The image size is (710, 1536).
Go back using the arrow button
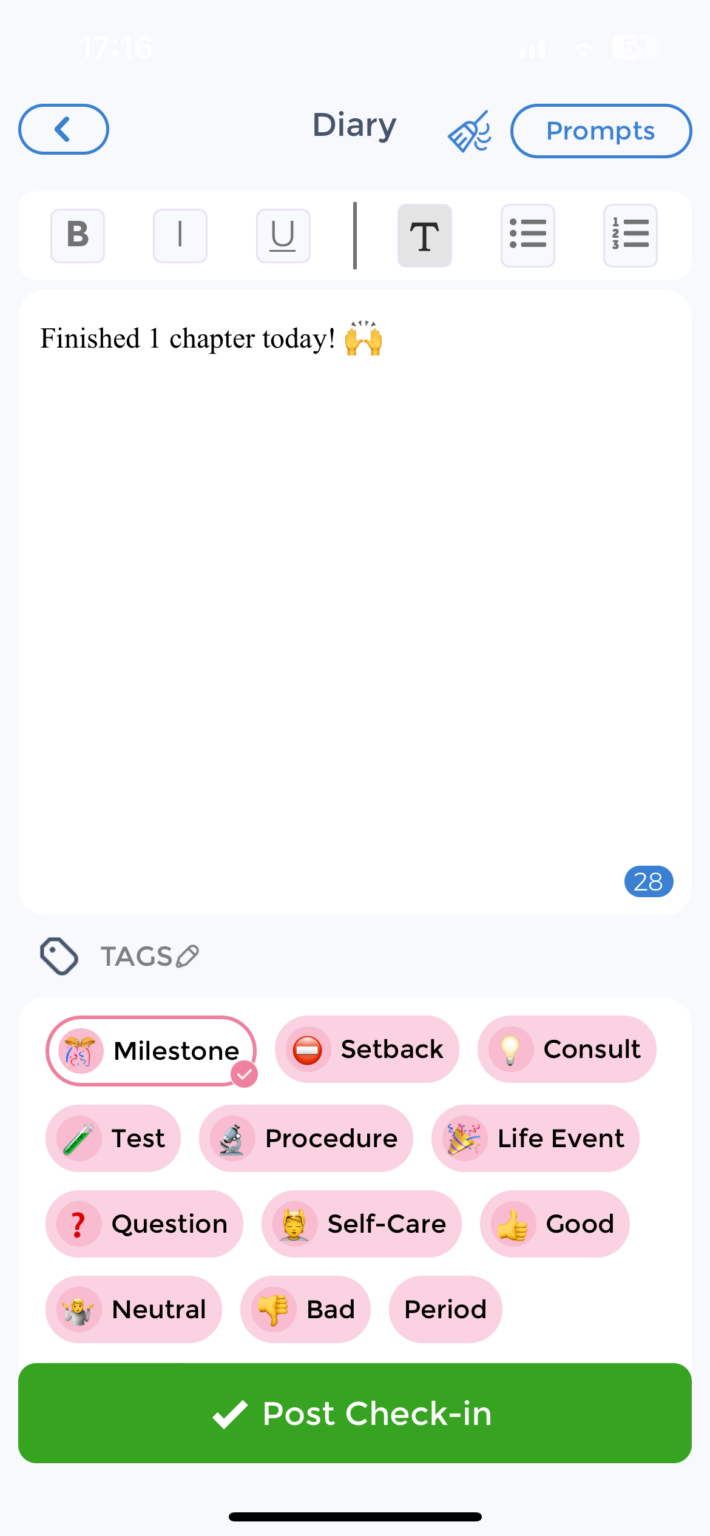click(x=63, y=130)
